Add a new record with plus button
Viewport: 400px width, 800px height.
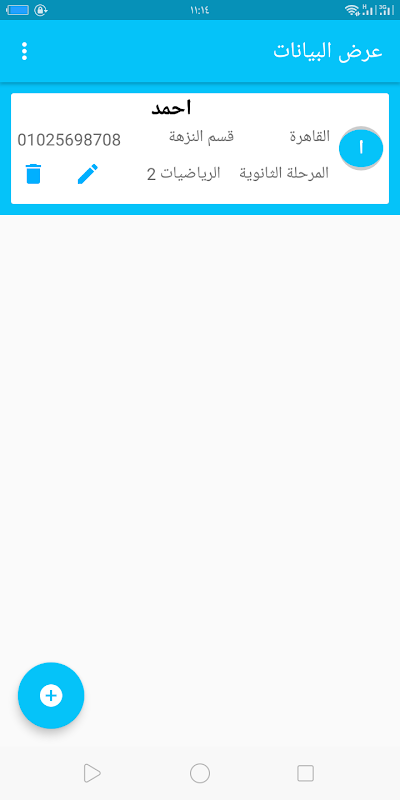pos(51,695)
